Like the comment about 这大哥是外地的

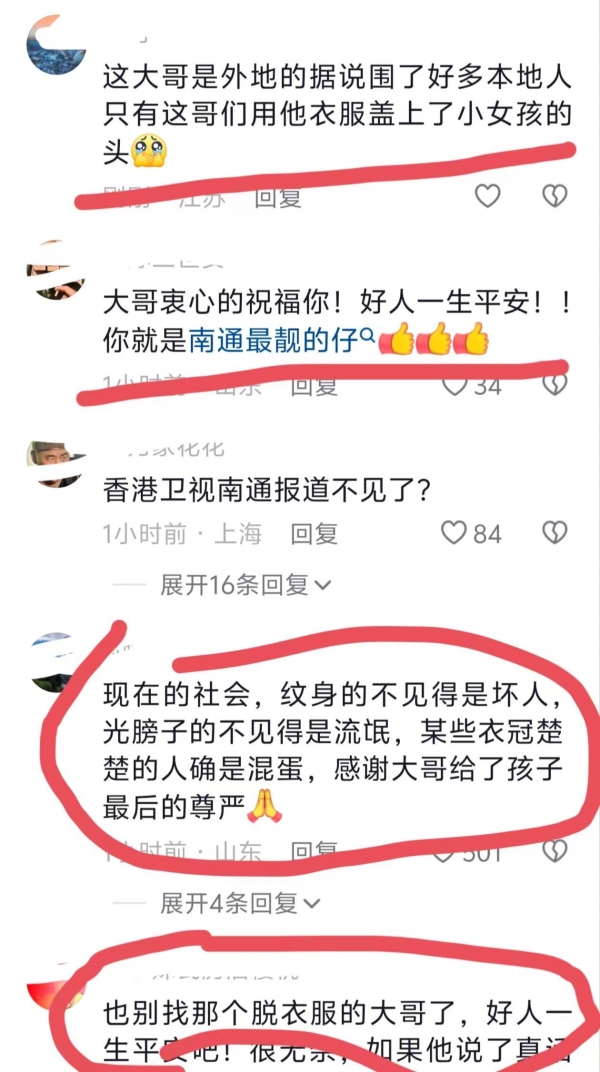(487, 196)
